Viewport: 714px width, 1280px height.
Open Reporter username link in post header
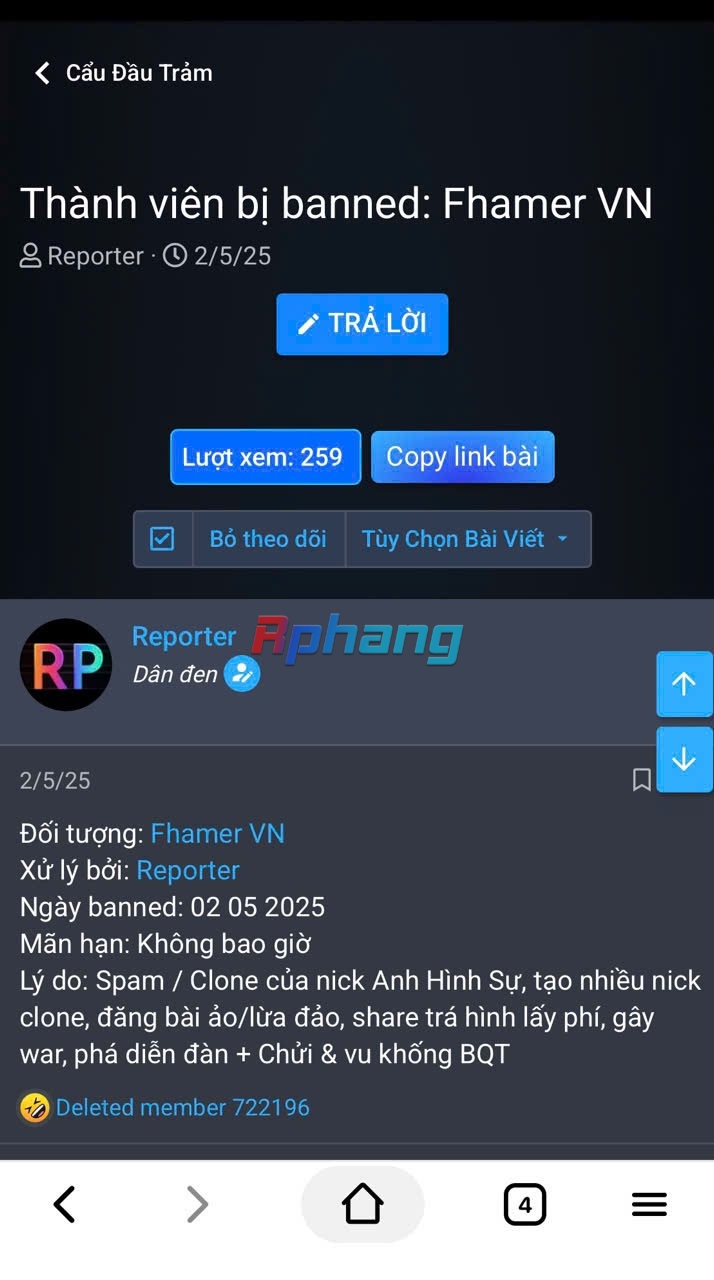(184, 637)
